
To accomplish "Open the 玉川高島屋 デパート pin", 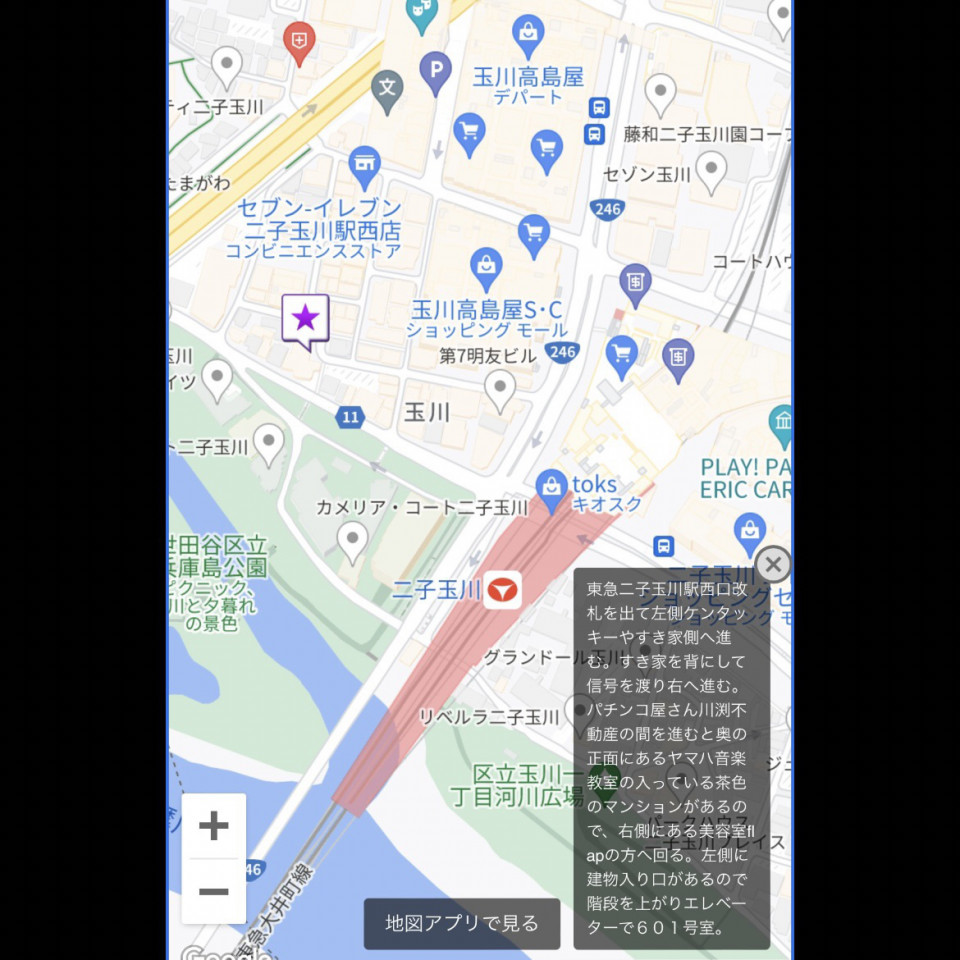I will [x=528, y=36].
